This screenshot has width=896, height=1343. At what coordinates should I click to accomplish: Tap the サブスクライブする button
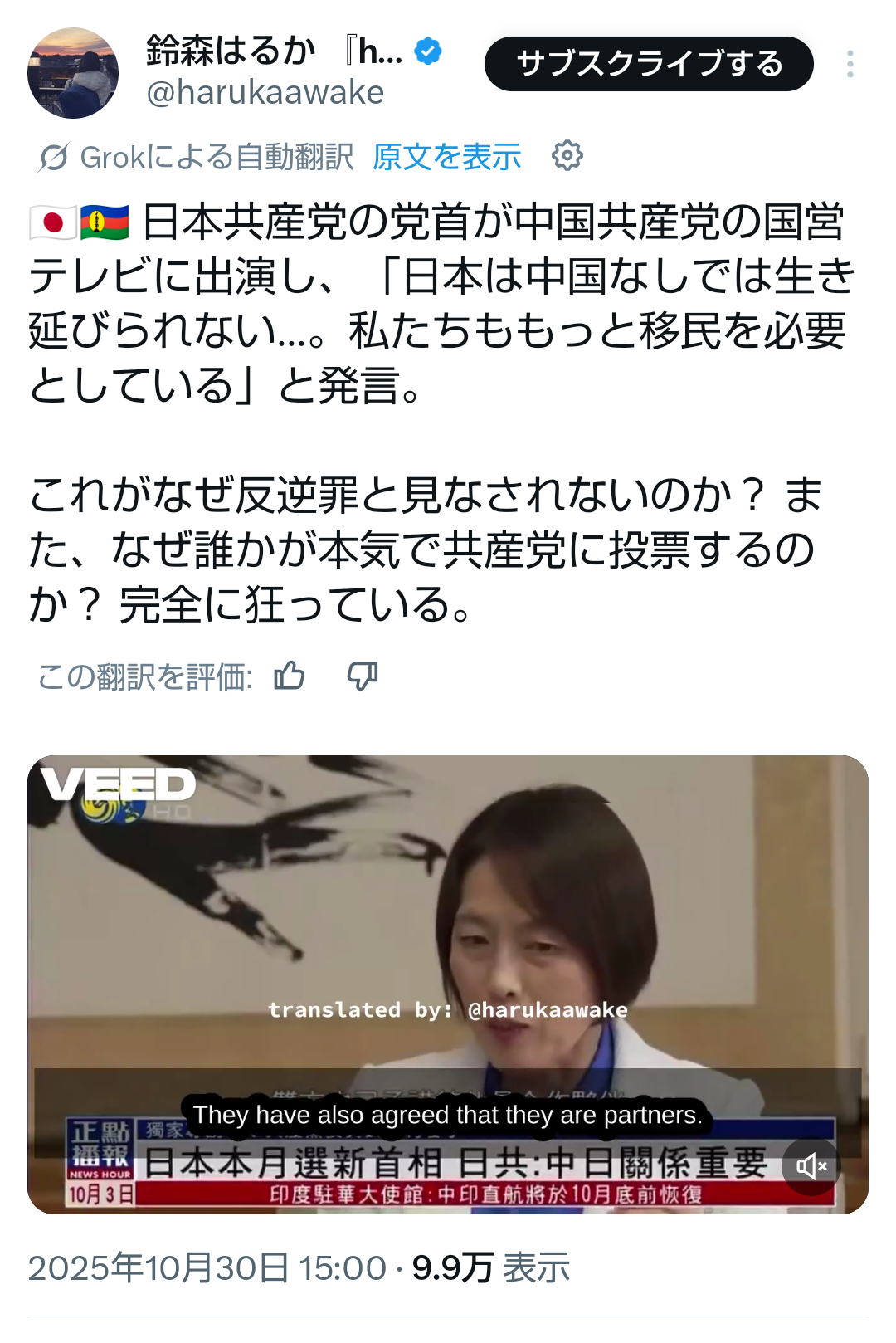pos(649,64)
